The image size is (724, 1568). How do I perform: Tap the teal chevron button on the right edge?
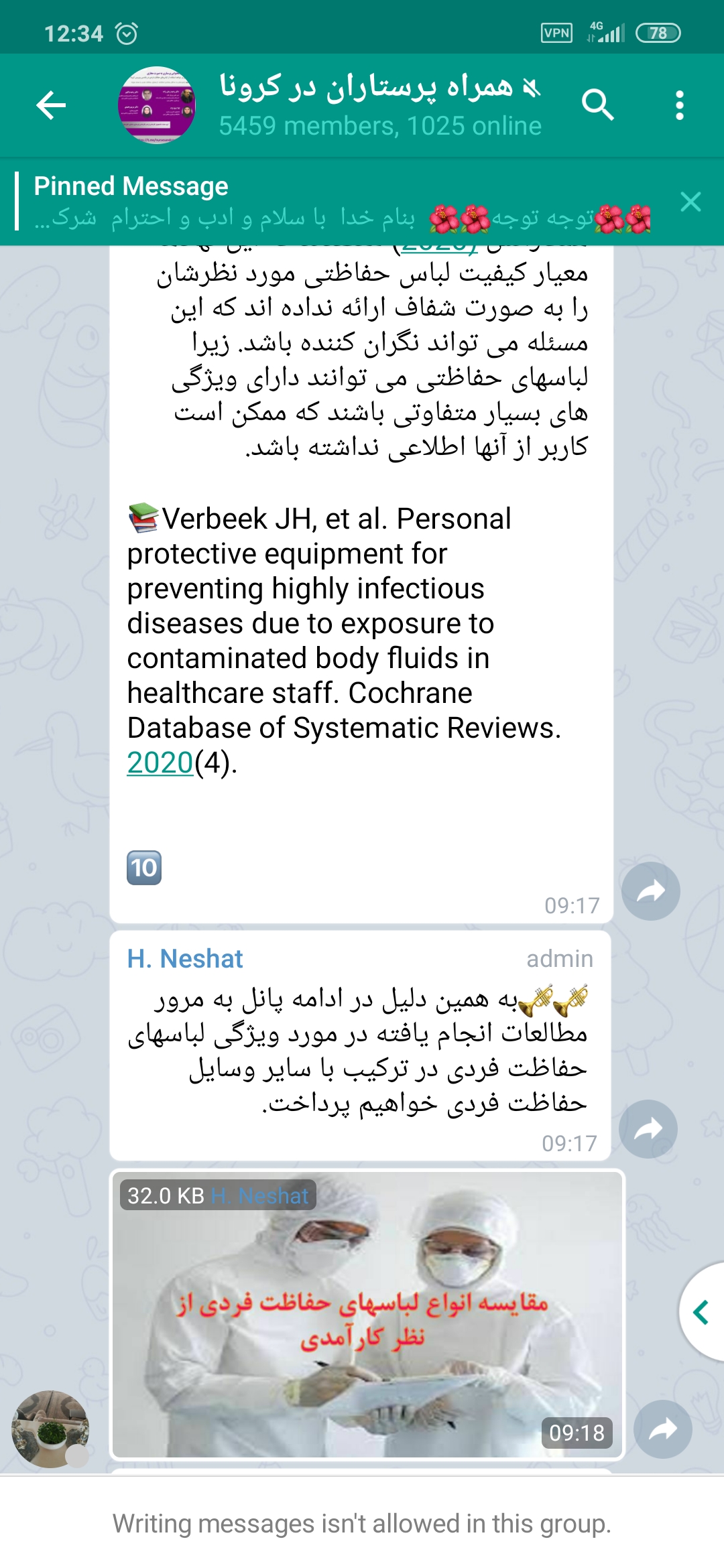pos(702,1312)
